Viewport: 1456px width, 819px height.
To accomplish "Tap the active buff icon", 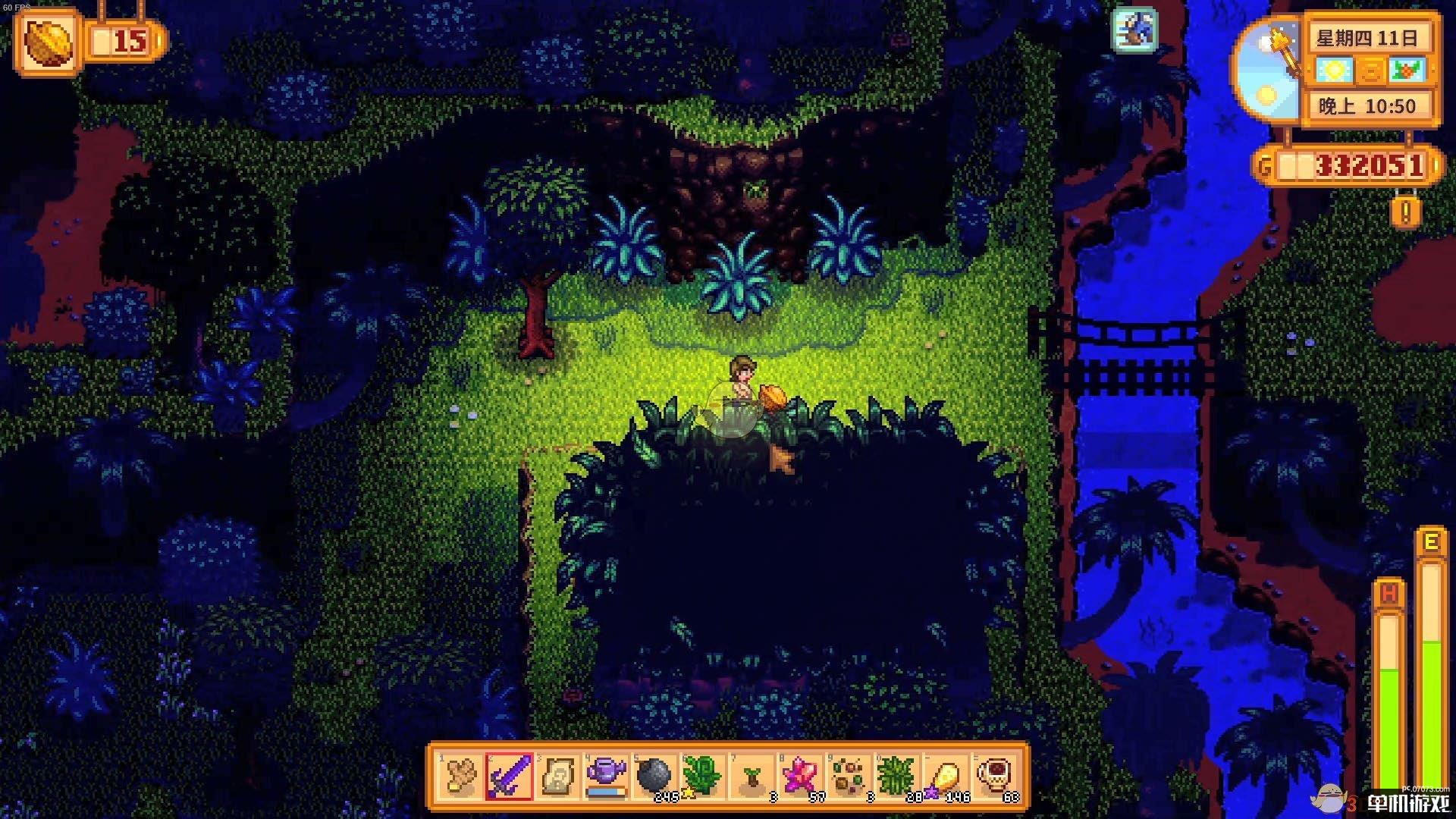I will [1134, 29].
